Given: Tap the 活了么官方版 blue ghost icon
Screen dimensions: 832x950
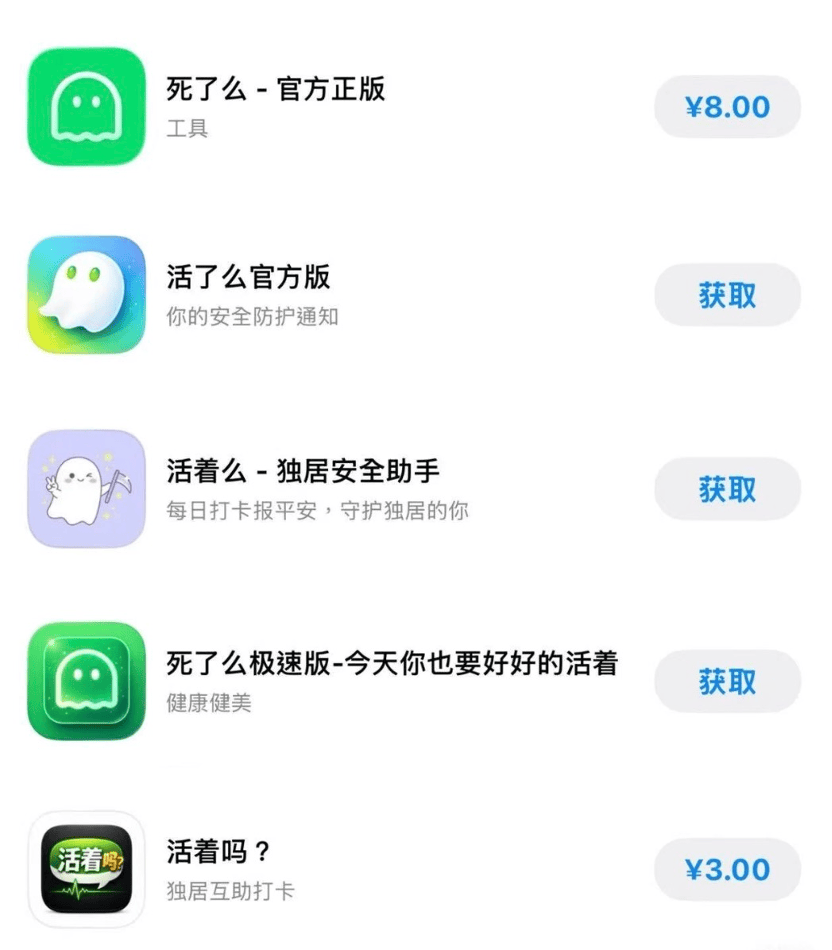Looking at the screenshot, I should [86, 293].
